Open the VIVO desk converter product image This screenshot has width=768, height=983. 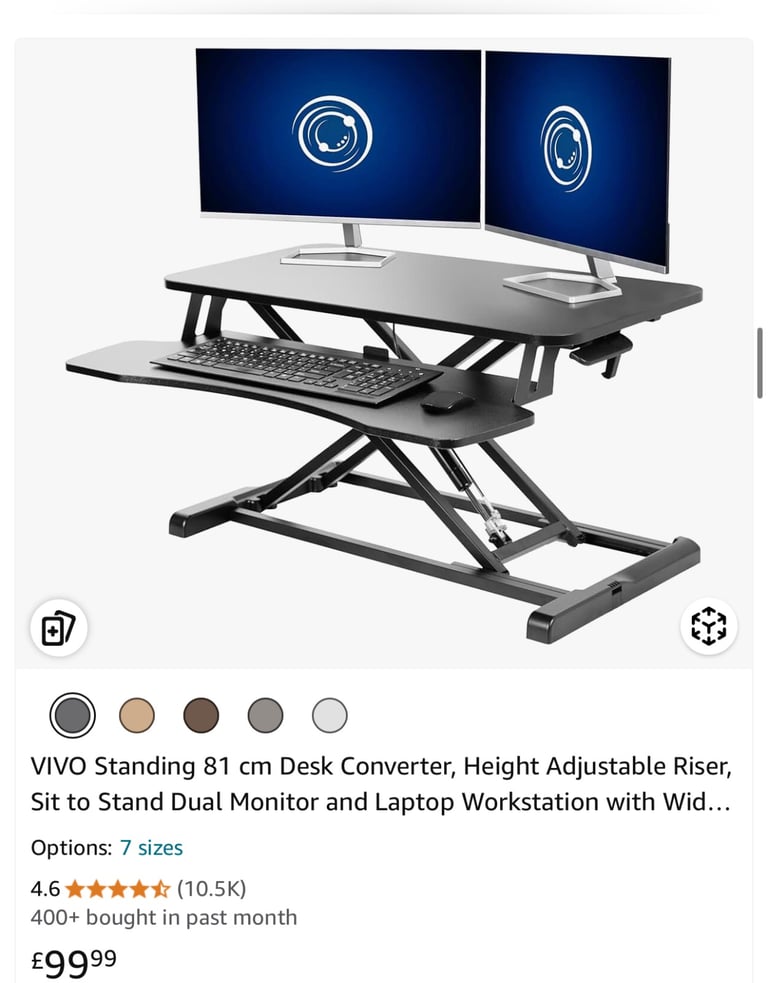pos(384,340)
